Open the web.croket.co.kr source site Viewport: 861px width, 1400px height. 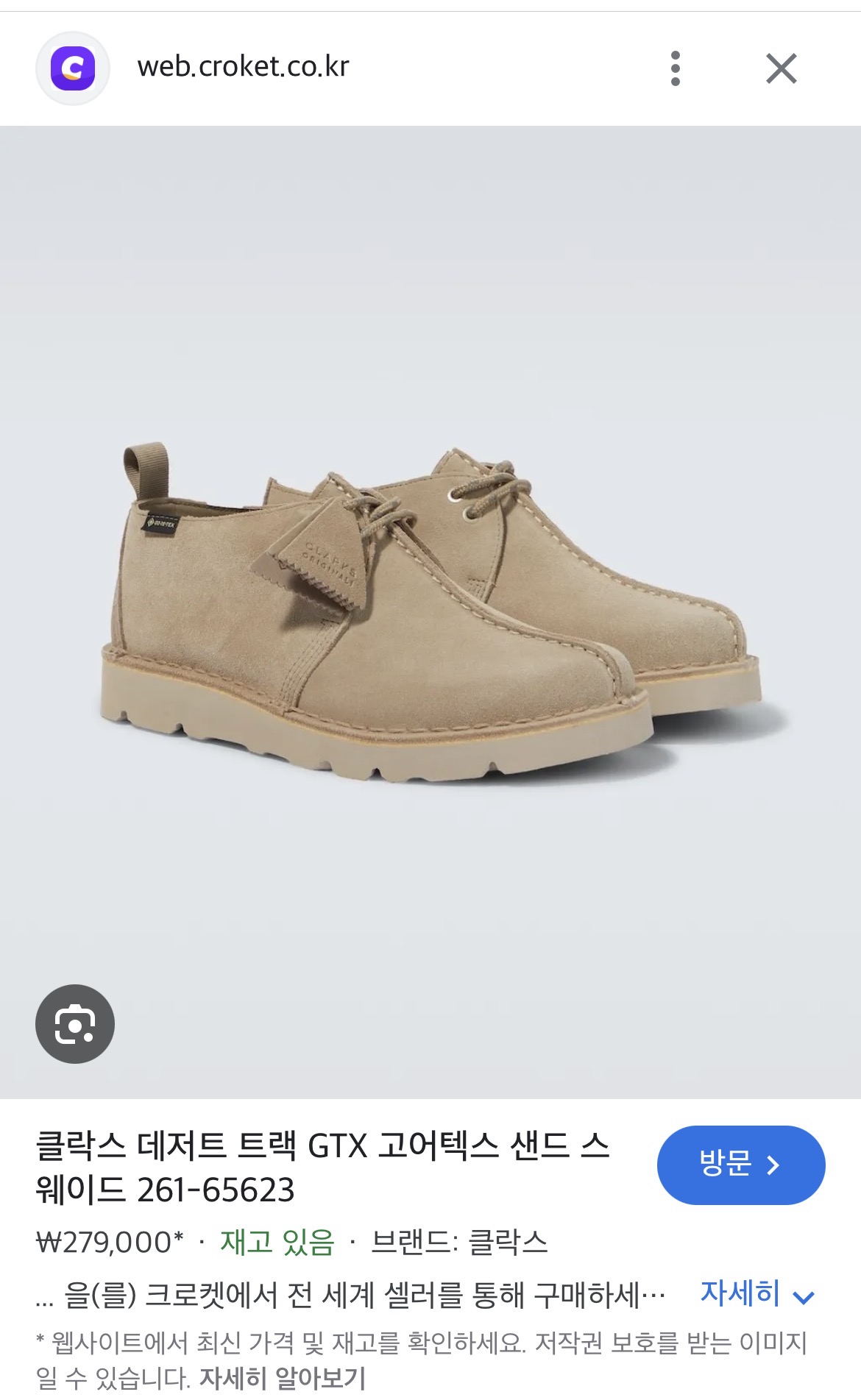point(243,67)
